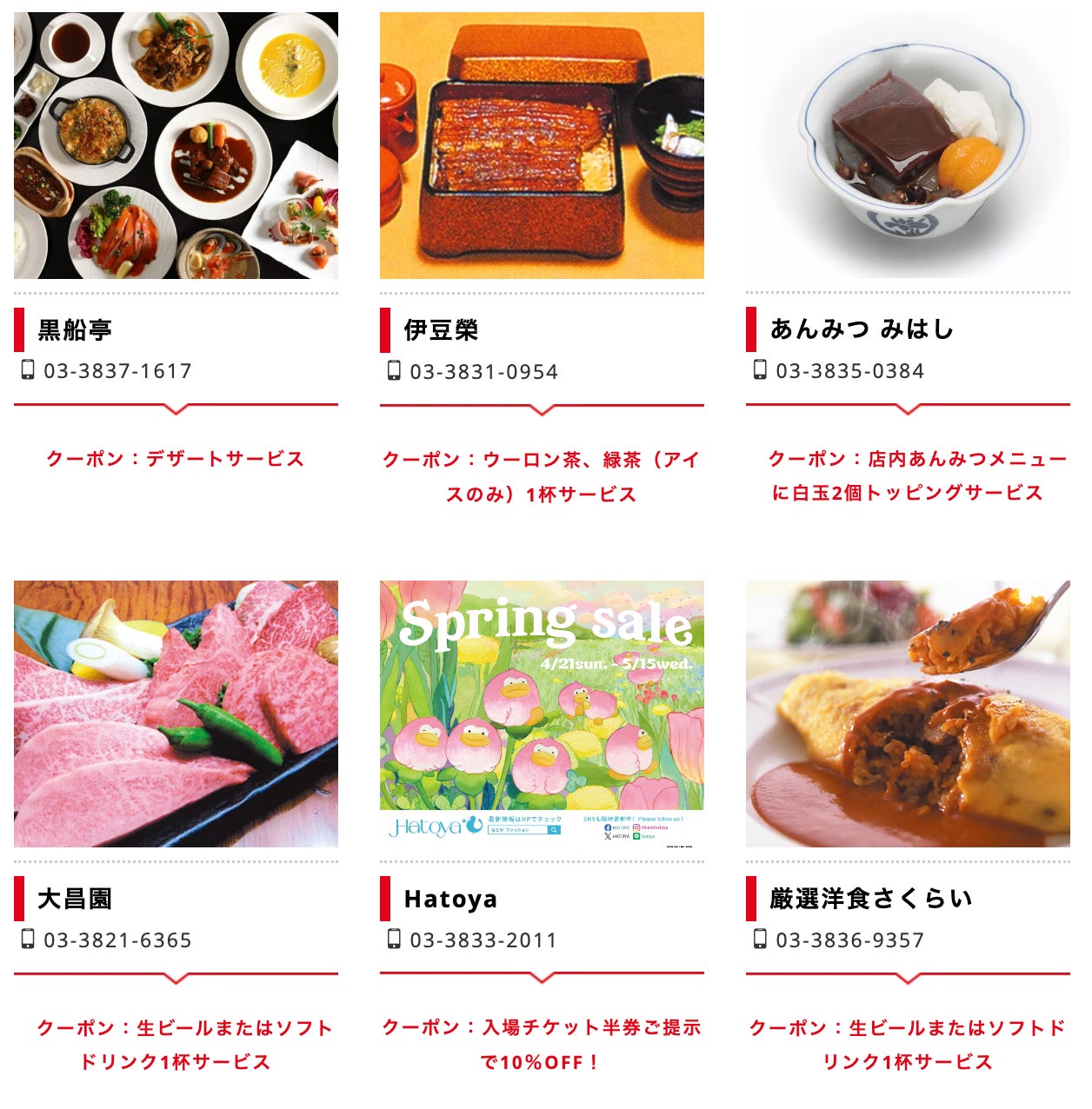Open the 厳選洋食さくらい card
Viewport: 1092px width, 1109px height.
[908, 714]
